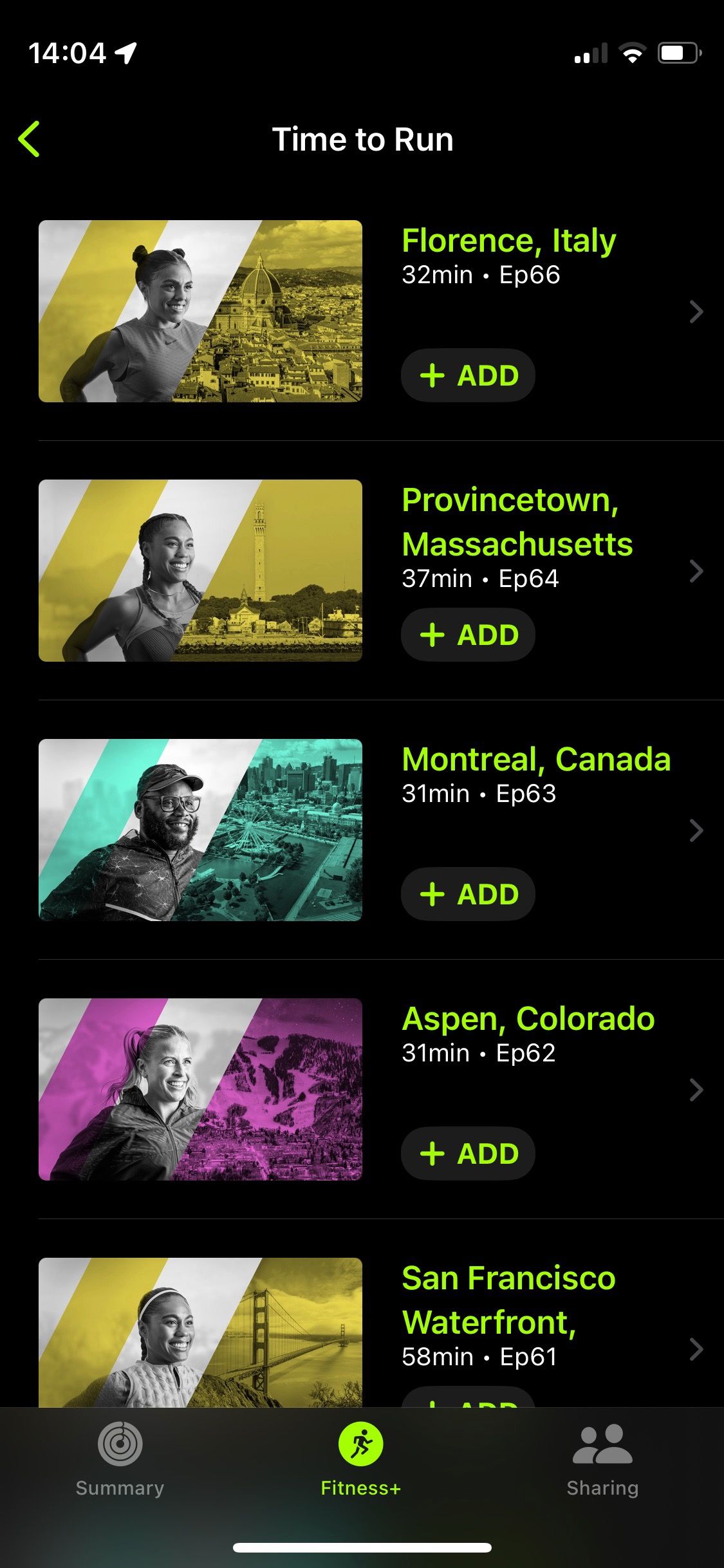Open the Provincetown episode via its chevron
The image size is (724, 1568).
tap(697, 572)
